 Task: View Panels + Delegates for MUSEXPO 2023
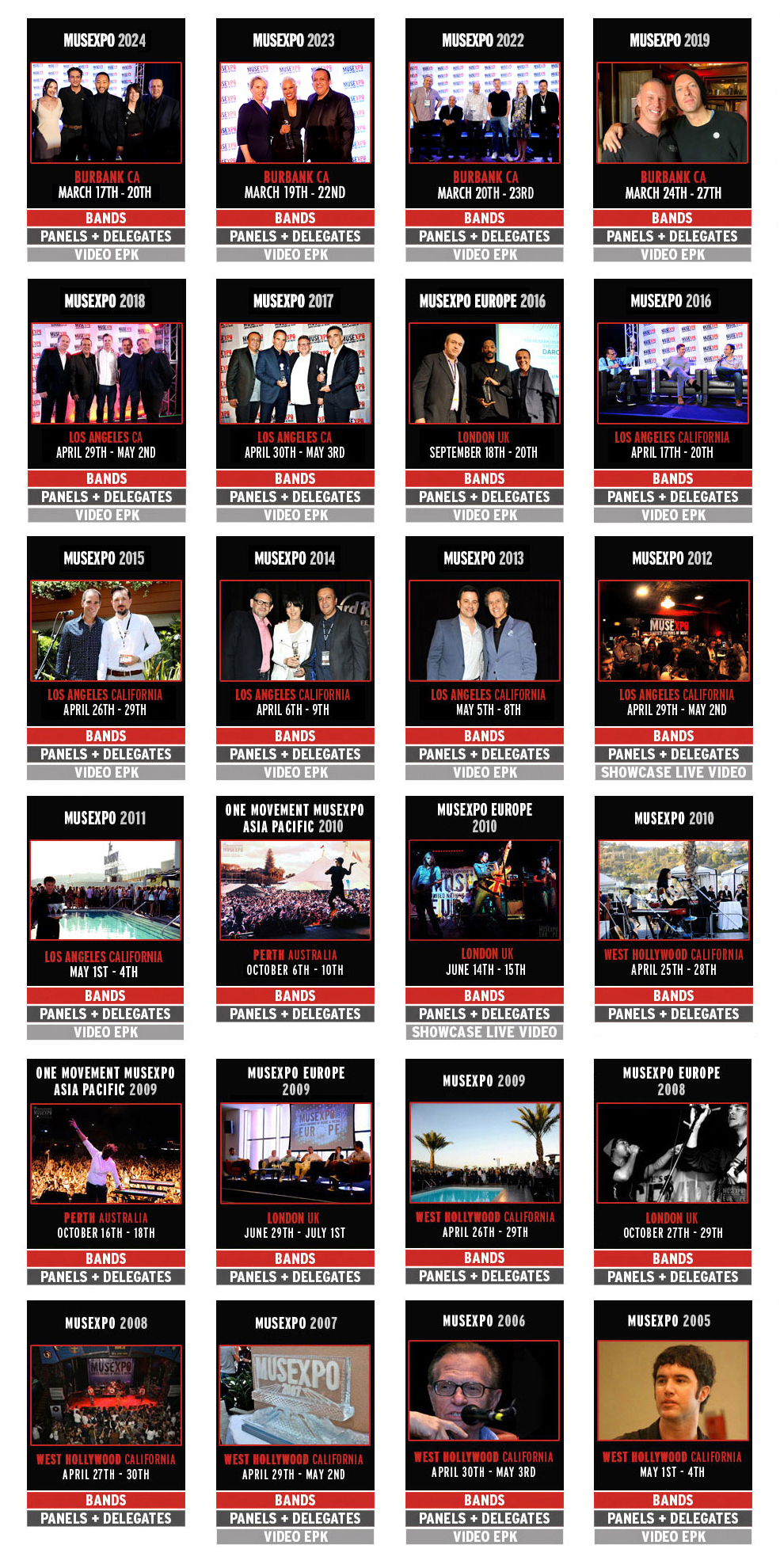pos(295,236)
